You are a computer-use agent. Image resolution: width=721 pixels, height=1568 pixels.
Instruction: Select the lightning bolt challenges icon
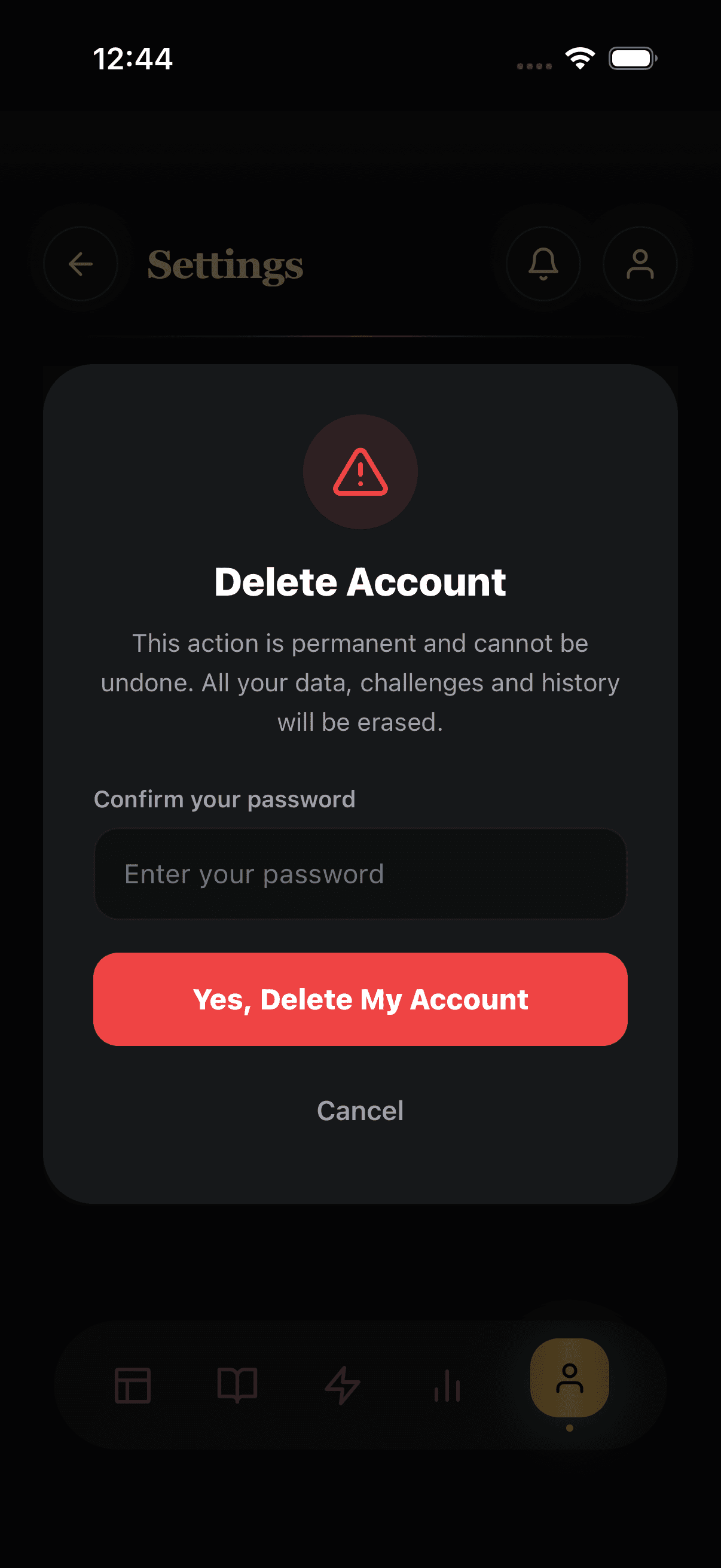(x=343, y=1386)
